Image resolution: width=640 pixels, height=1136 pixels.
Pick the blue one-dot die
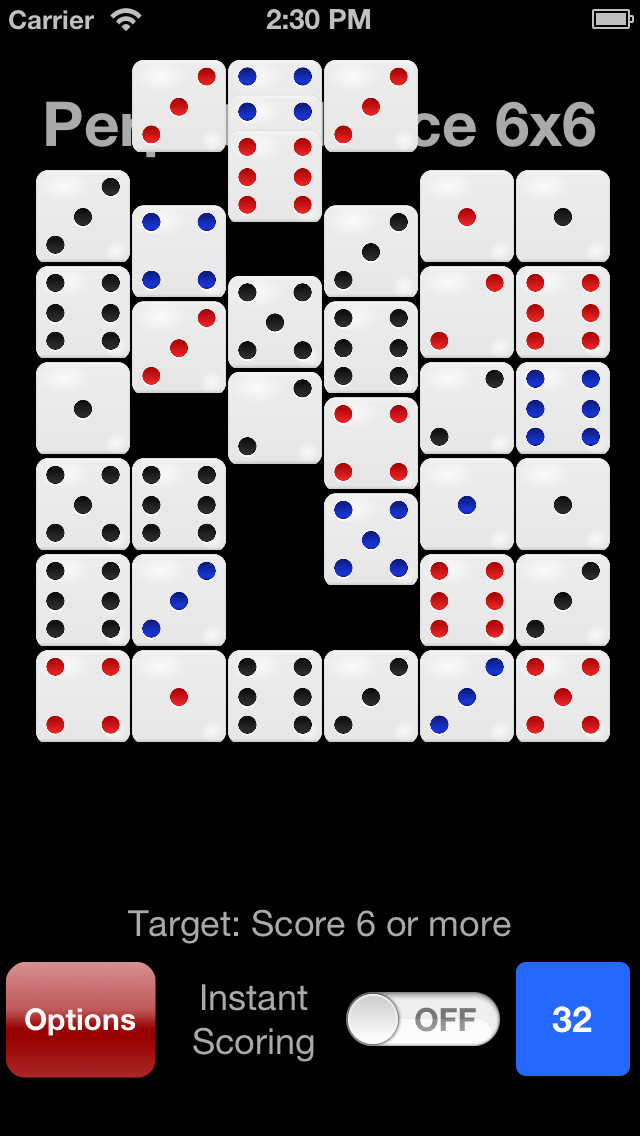467,504
